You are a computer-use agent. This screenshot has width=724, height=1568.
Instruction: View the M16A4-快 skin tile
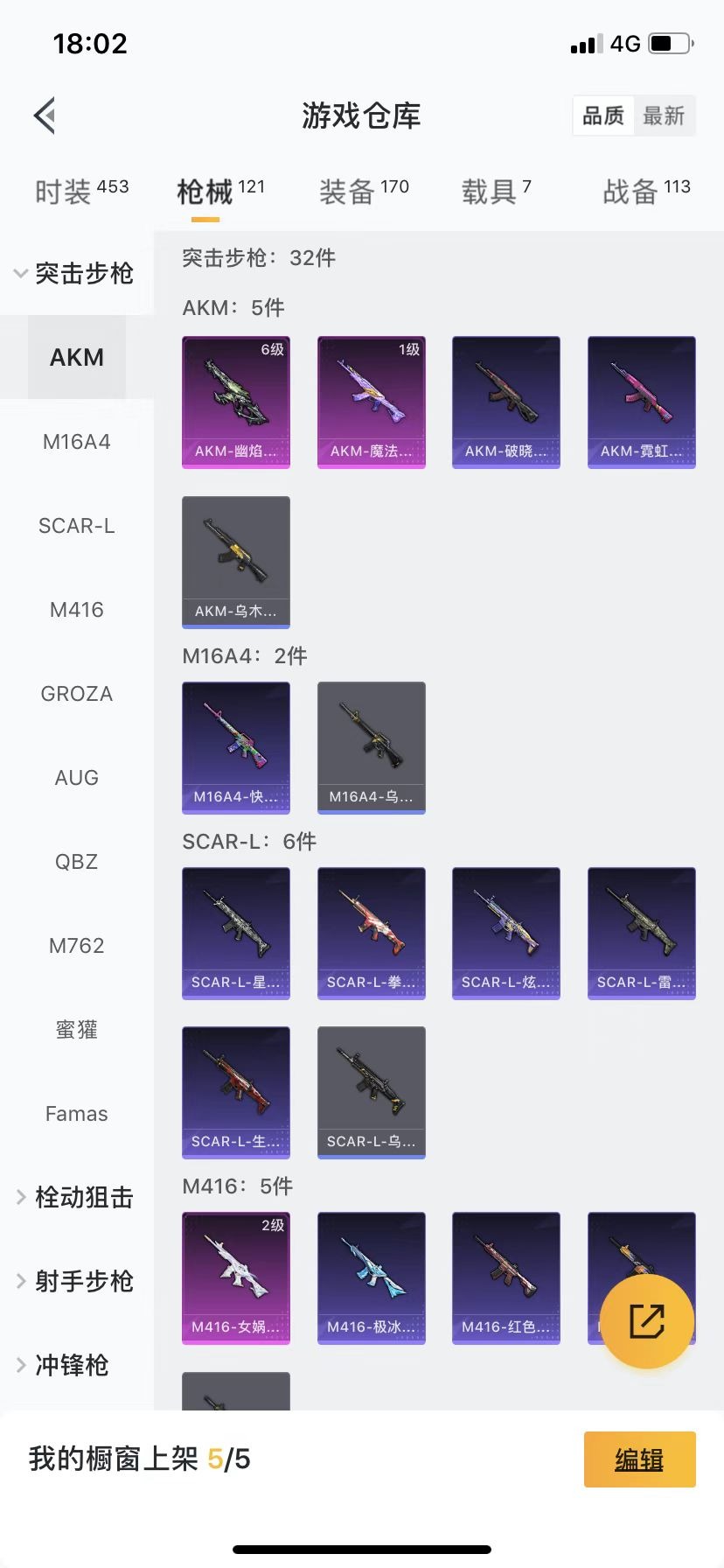pyautogui.click(x=236, y=746)
